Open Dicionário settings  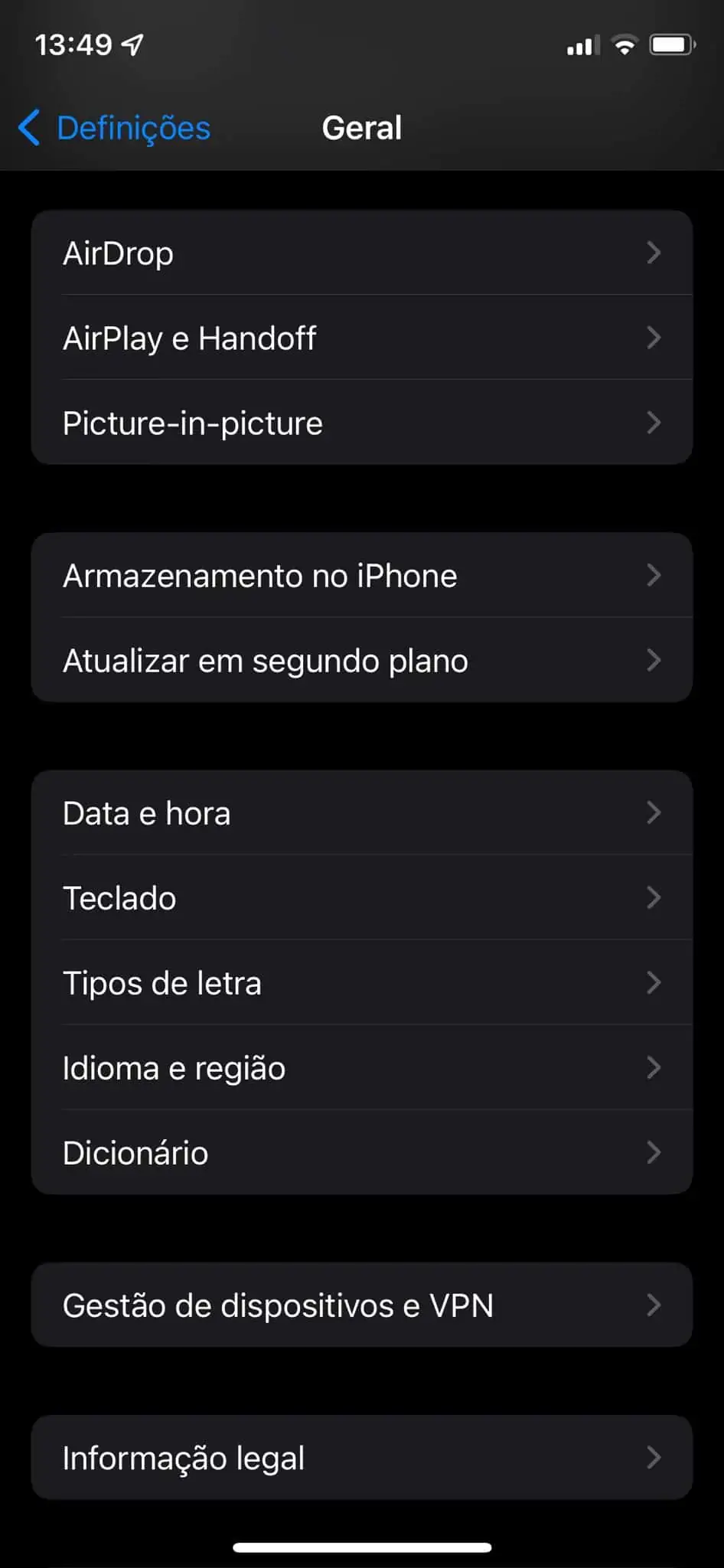point(362,1152)
